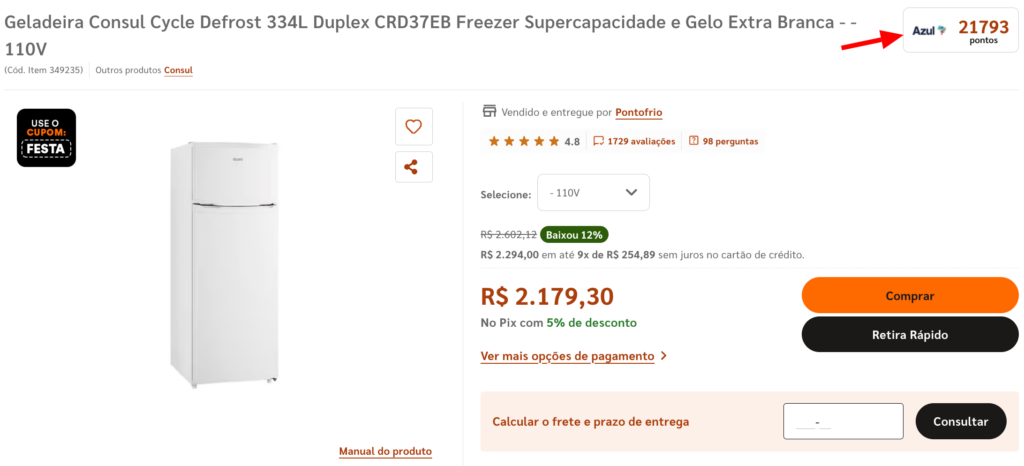1024x466 pixels.
Task: Tap the Comprar button
Action: [909, 295]
